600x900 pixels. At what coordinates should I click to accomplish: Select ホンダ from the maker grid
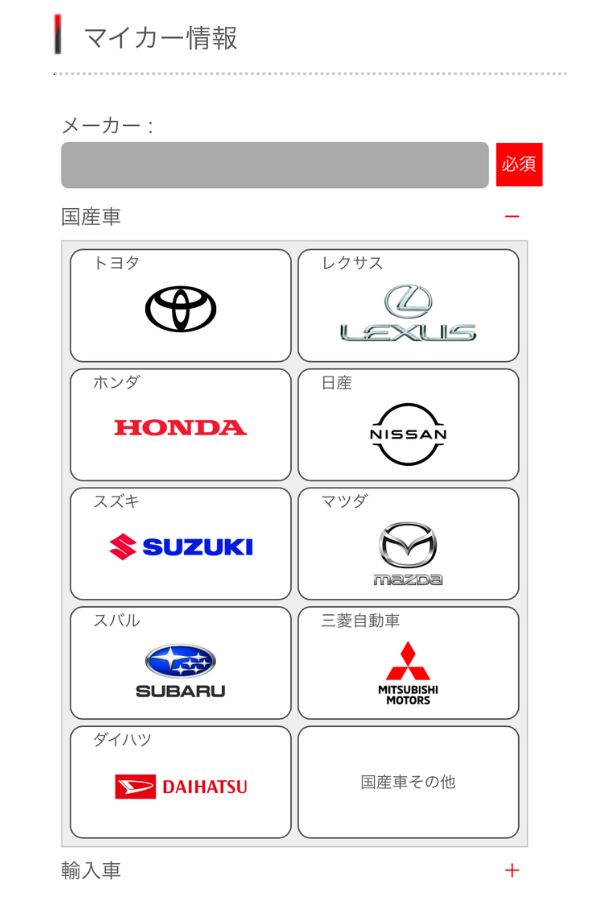(181, 425)
